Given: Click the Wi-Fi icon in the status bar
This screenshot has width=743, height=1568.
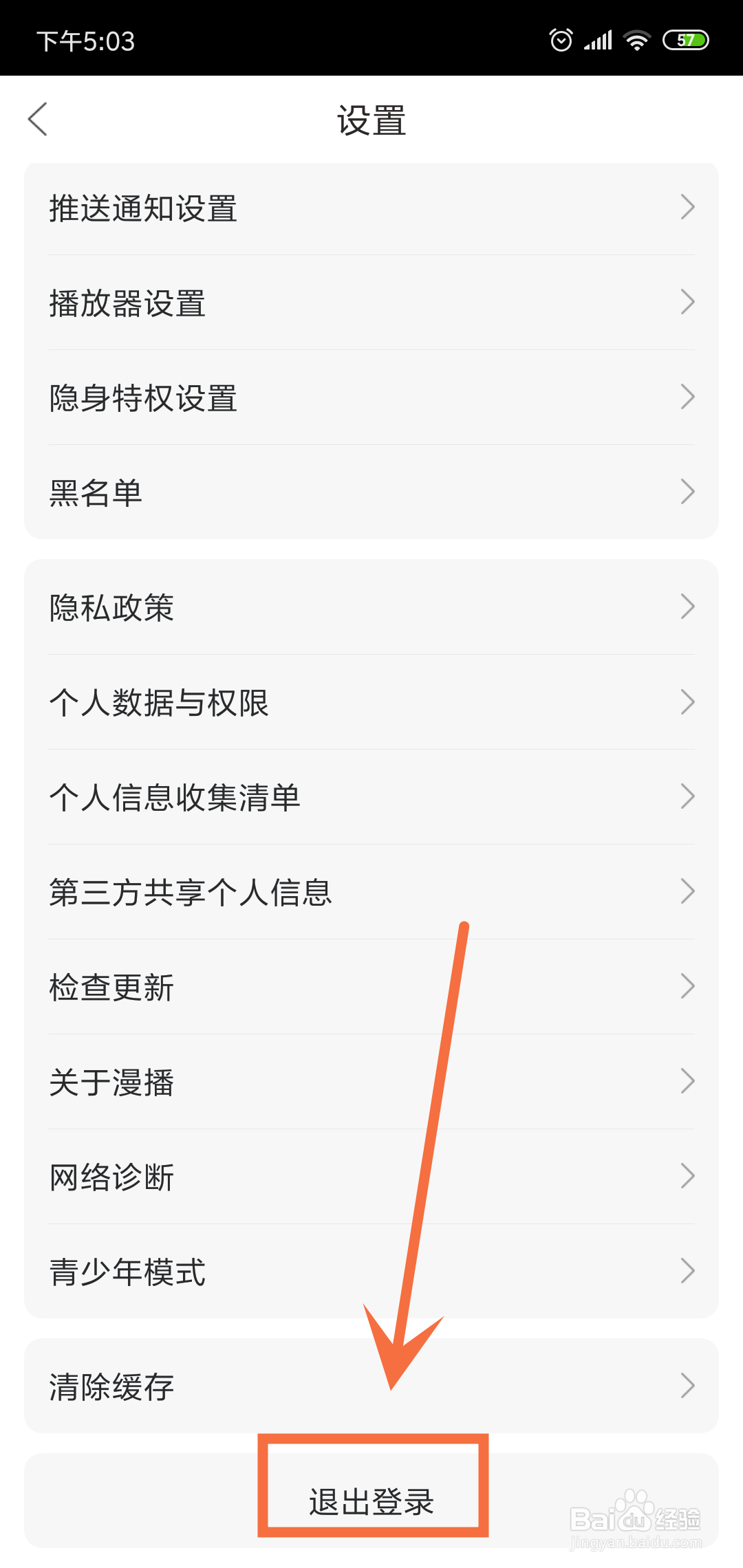Looking at the screenshot, I should (x=634, y=41).
